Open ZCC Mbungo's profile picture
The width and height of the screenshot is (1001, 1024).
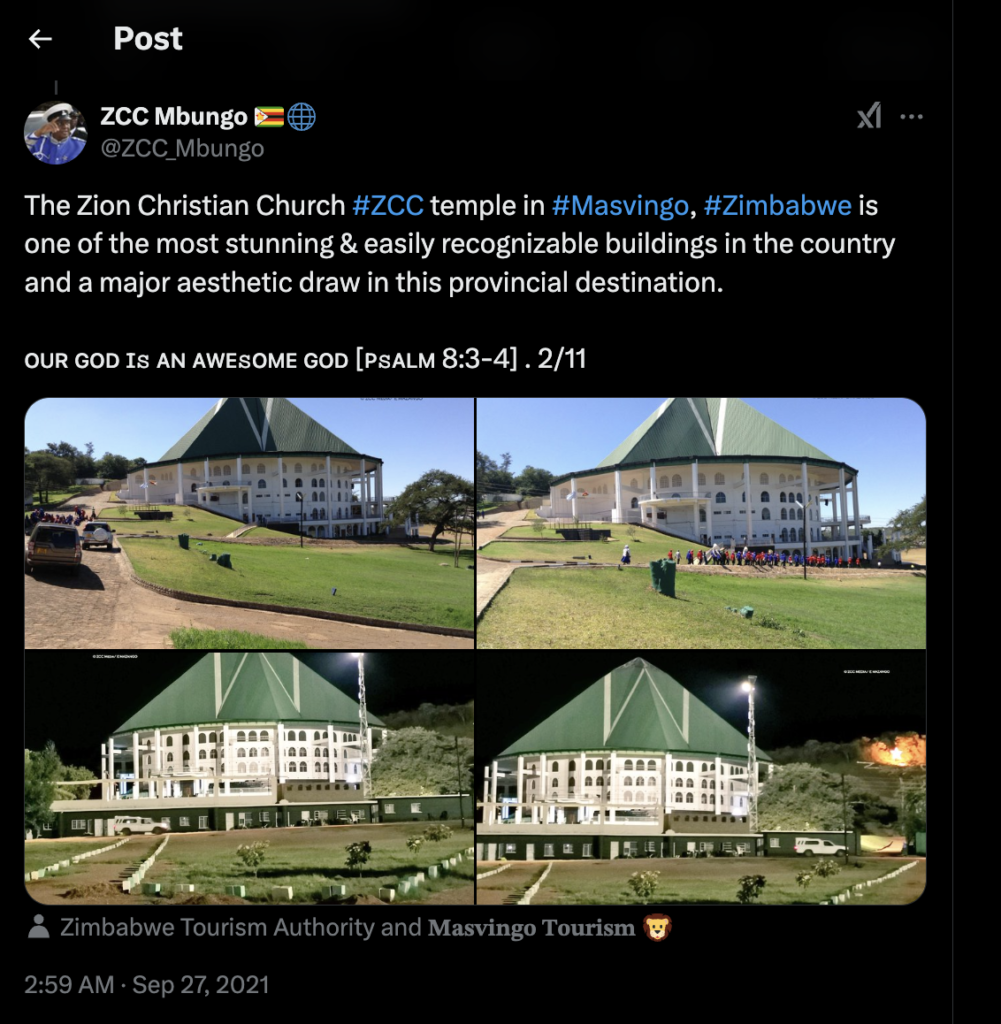coord(55,132)
